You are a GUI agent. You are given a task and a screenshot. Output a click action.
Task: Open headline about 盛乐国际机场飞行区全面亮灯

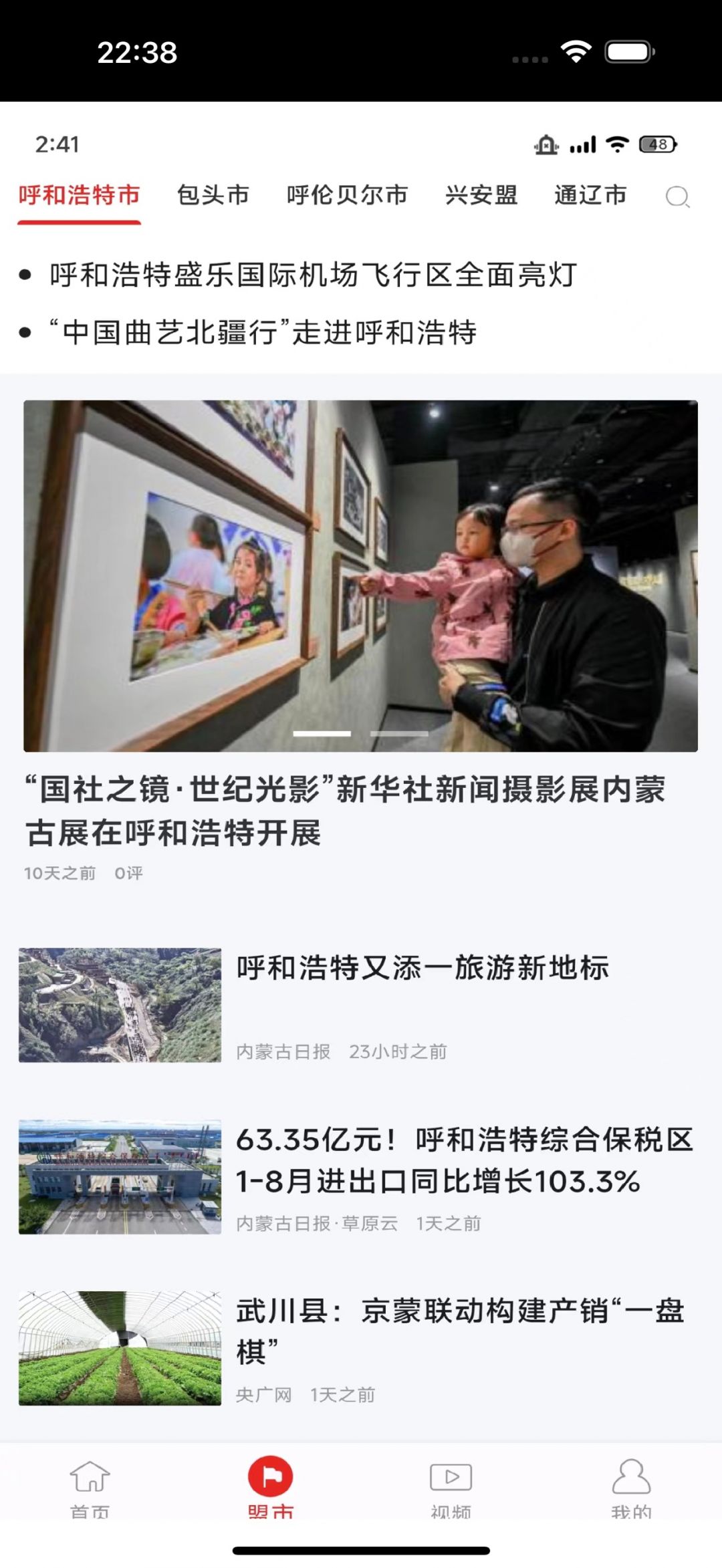click(313, 275)
